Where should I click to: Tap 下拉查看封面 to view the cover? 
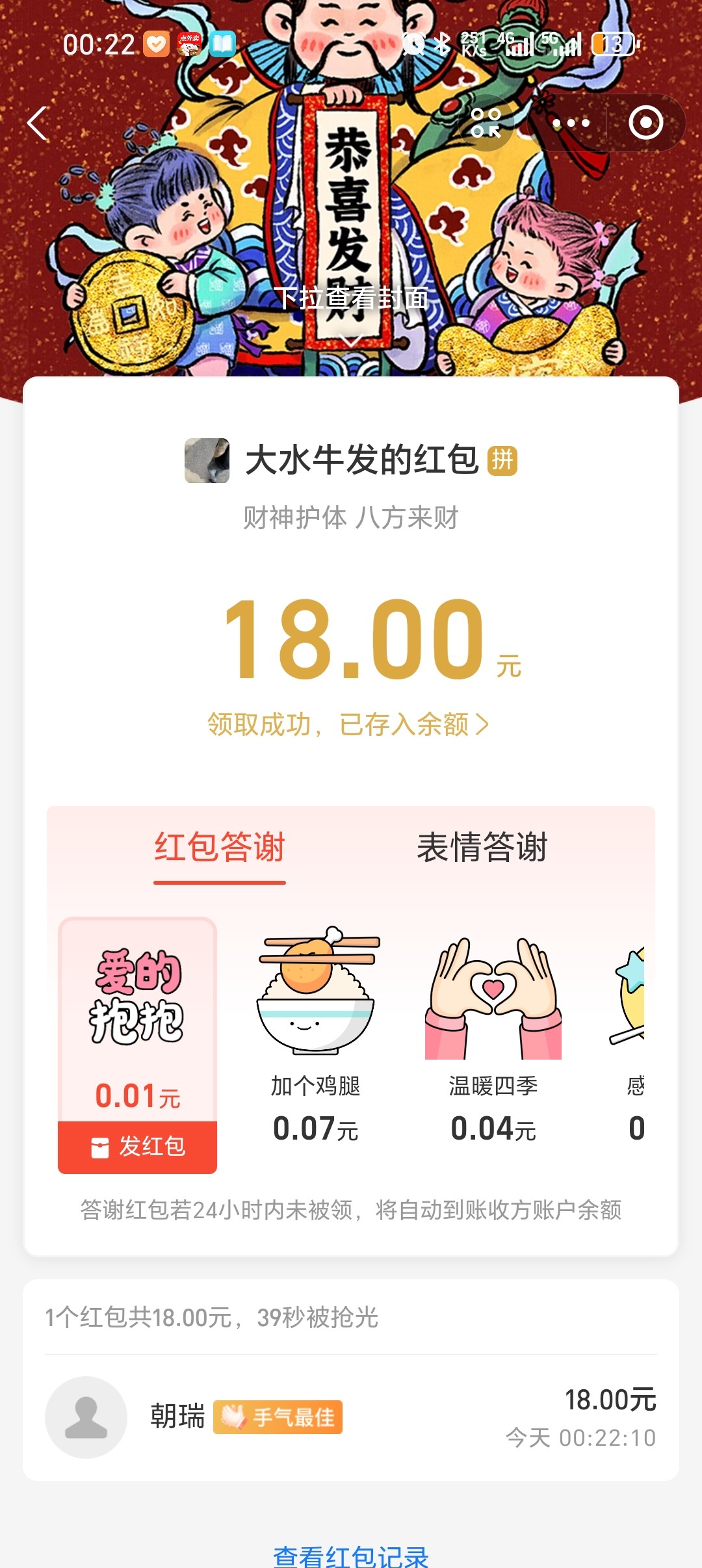351,299
